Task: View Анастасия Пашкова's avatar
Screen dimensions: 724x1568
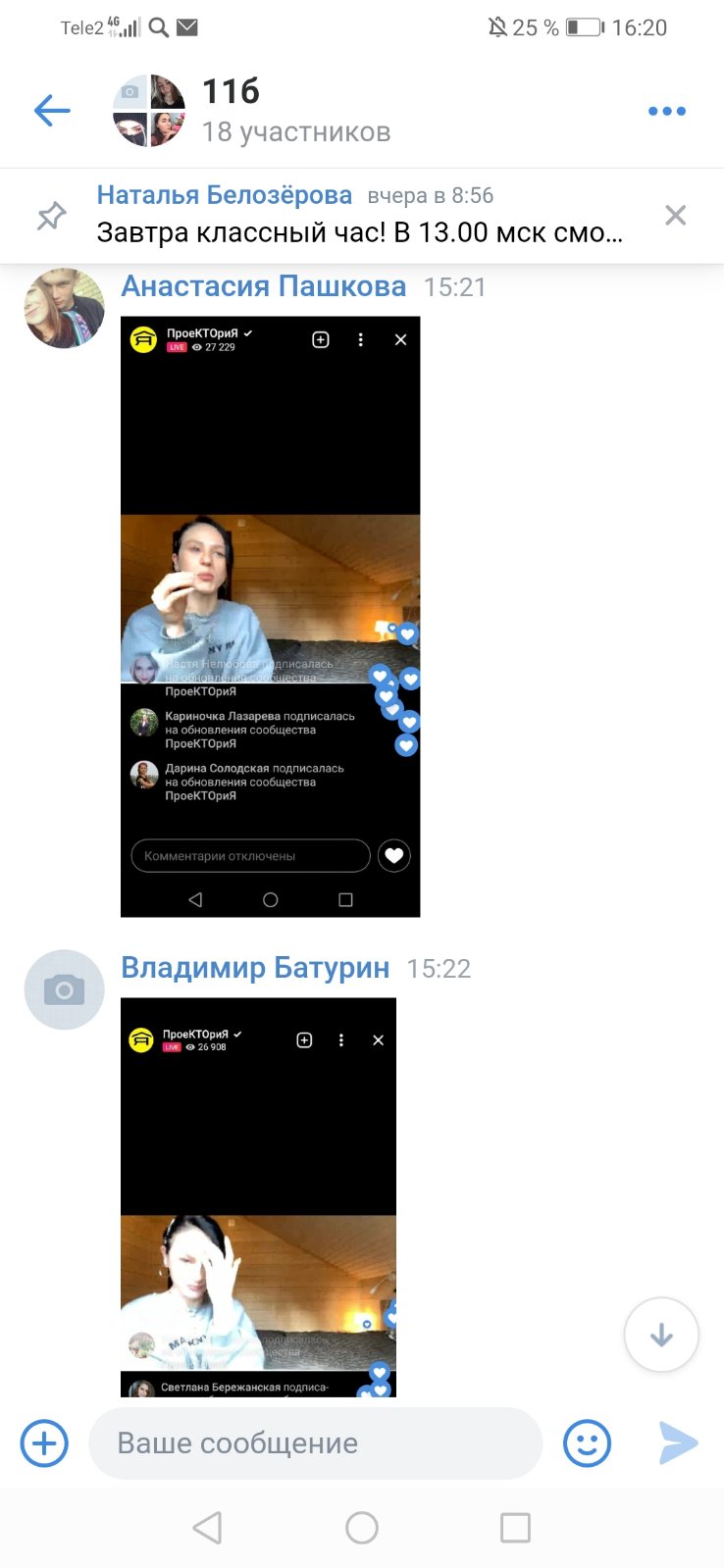Action: tap(64, 308)
